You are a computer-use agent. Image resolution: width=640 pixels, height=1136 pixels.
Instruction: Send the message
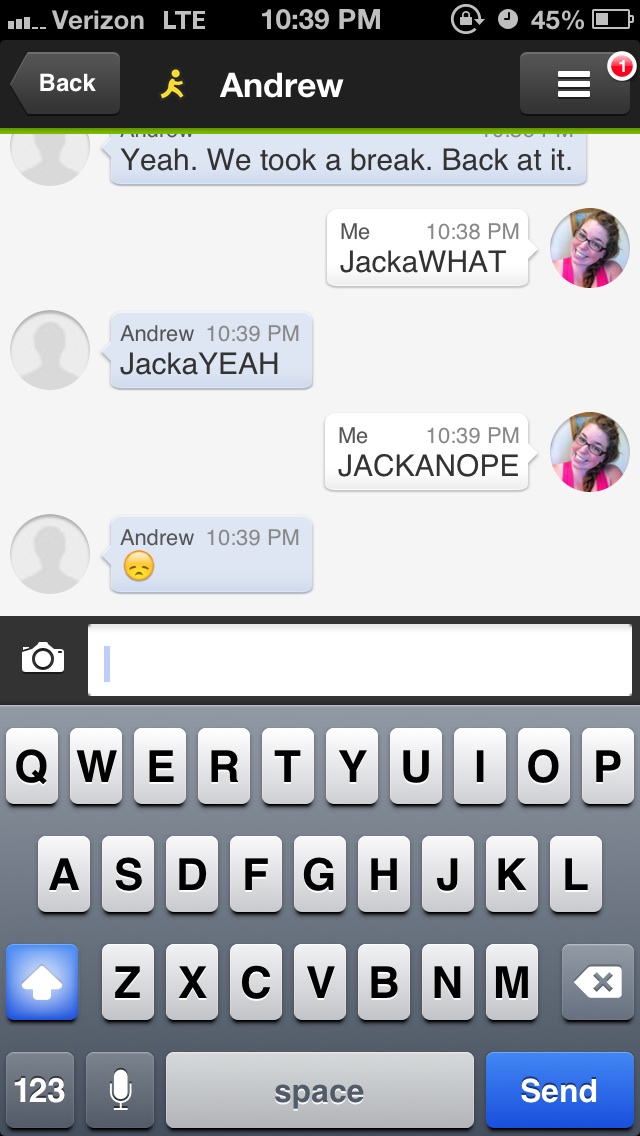coord(558,1090)
